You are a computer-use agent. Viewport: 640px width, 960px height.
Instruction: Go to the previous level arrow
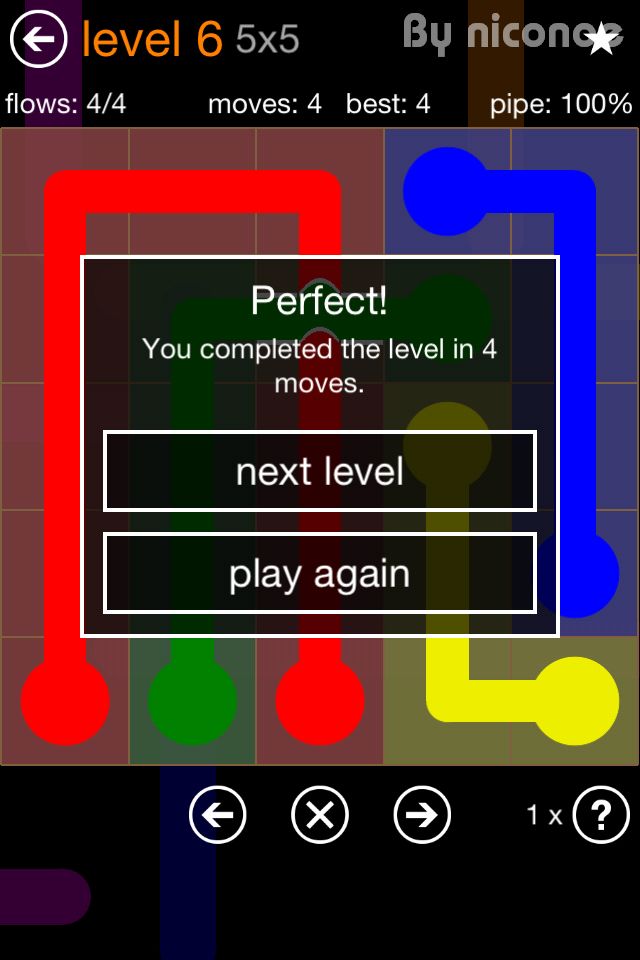click(x=218, y=816)
